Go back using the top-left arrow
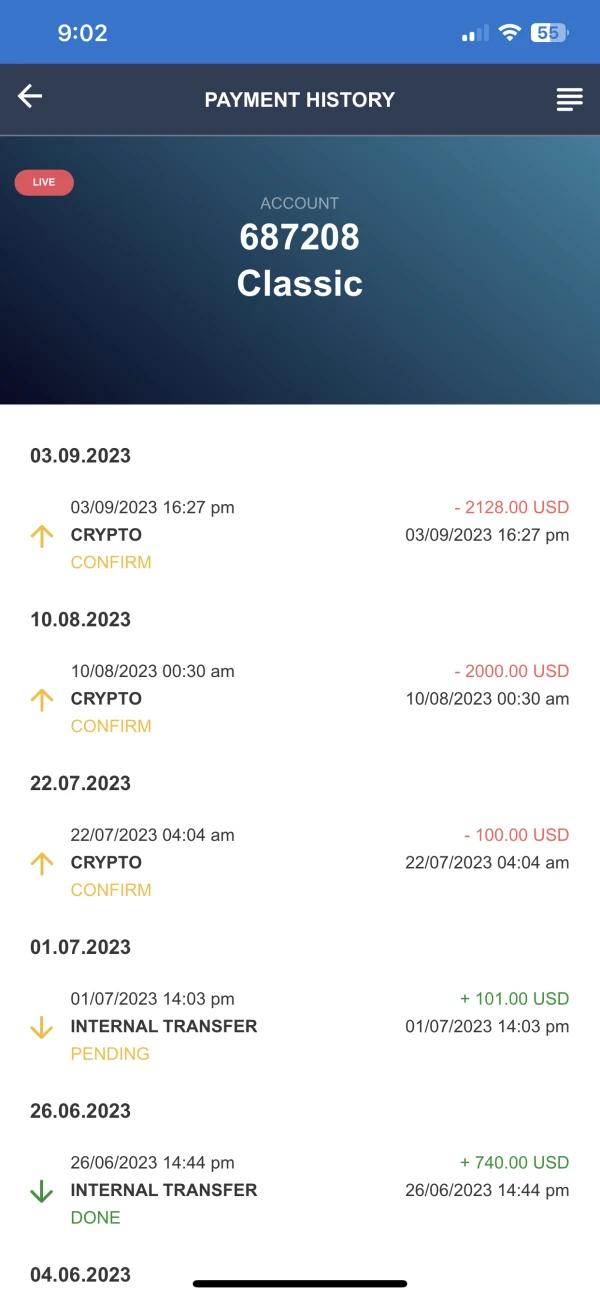The image size is (600, 1299). tap(30, 97)
